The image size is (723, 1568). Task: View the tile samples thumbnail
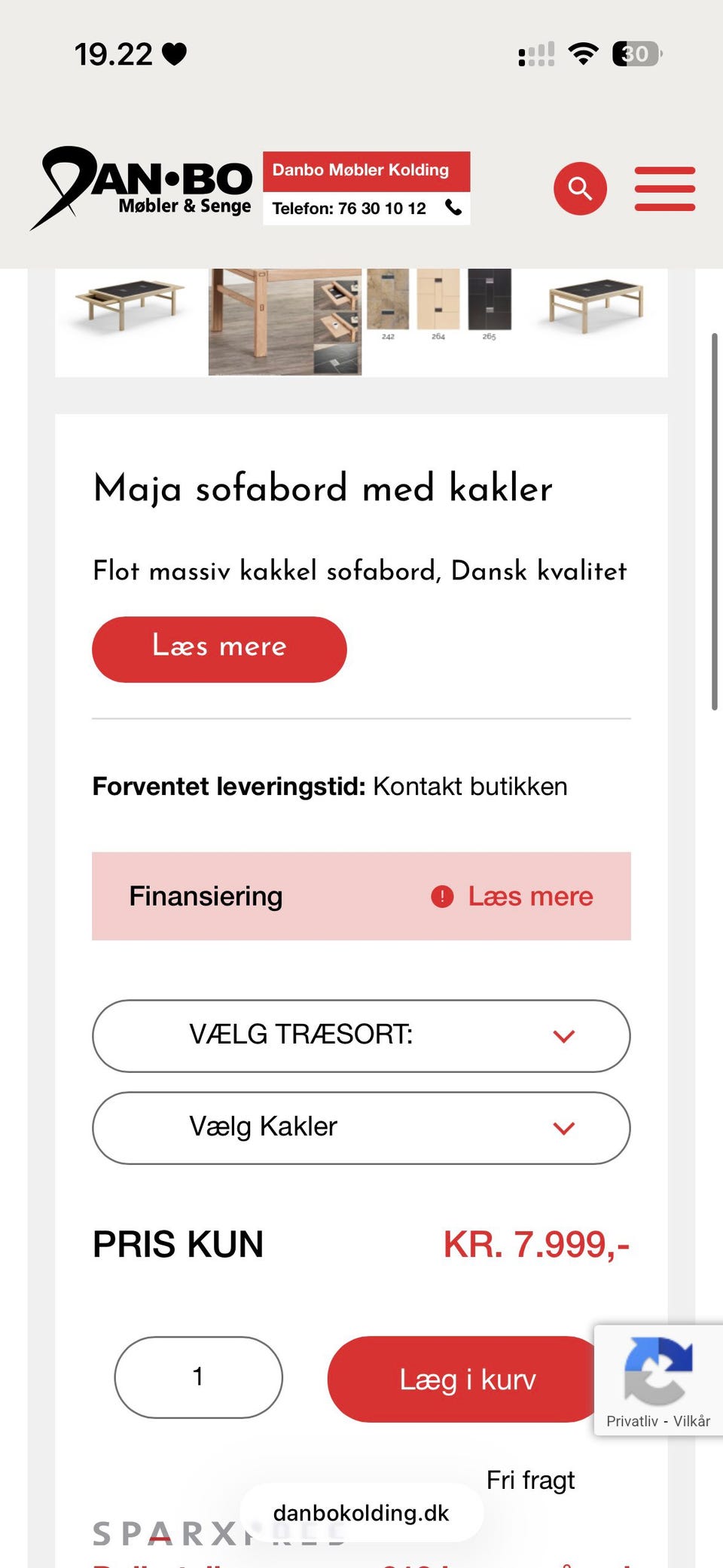pos(439,303)
